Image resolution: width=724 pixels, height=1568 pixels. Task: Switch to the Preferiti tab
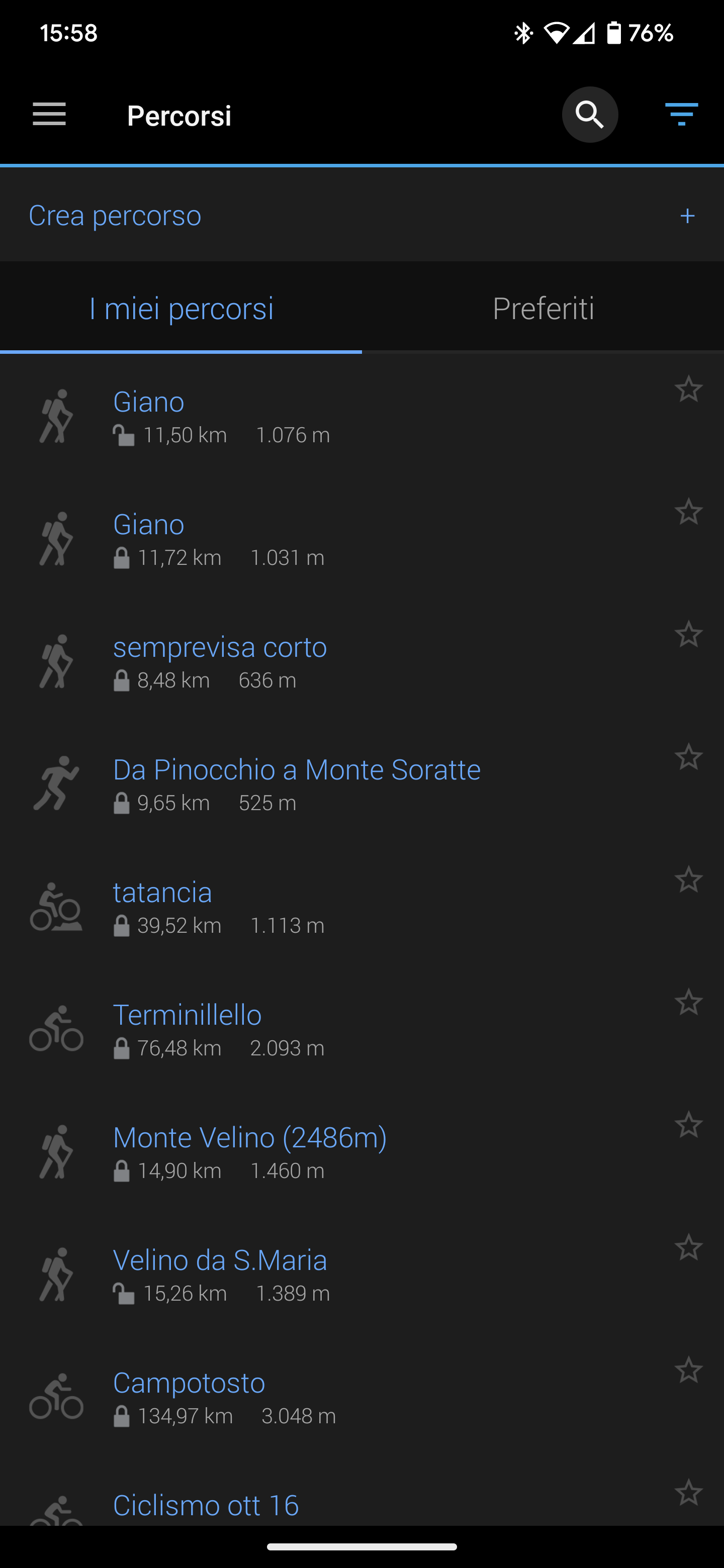tap(542, 308)
